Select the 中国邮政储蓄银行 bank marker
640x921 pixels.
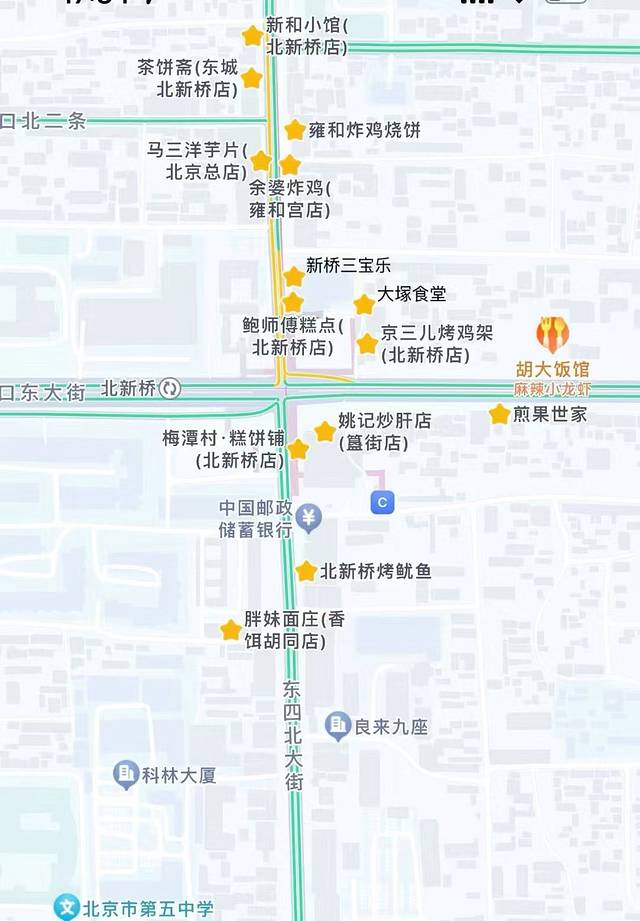point(309,518)
